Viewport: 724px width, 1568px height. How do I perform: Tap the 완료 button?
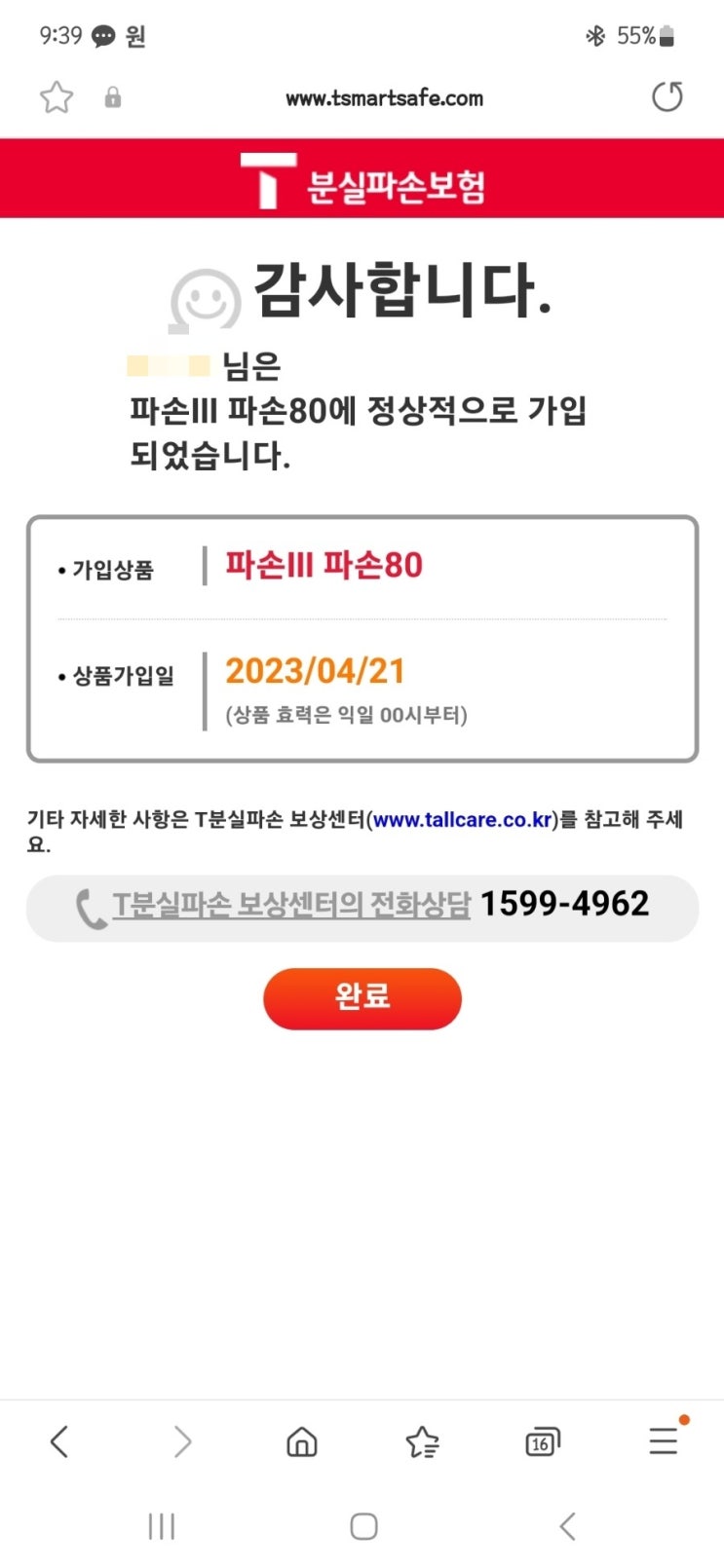pos(362,998)
